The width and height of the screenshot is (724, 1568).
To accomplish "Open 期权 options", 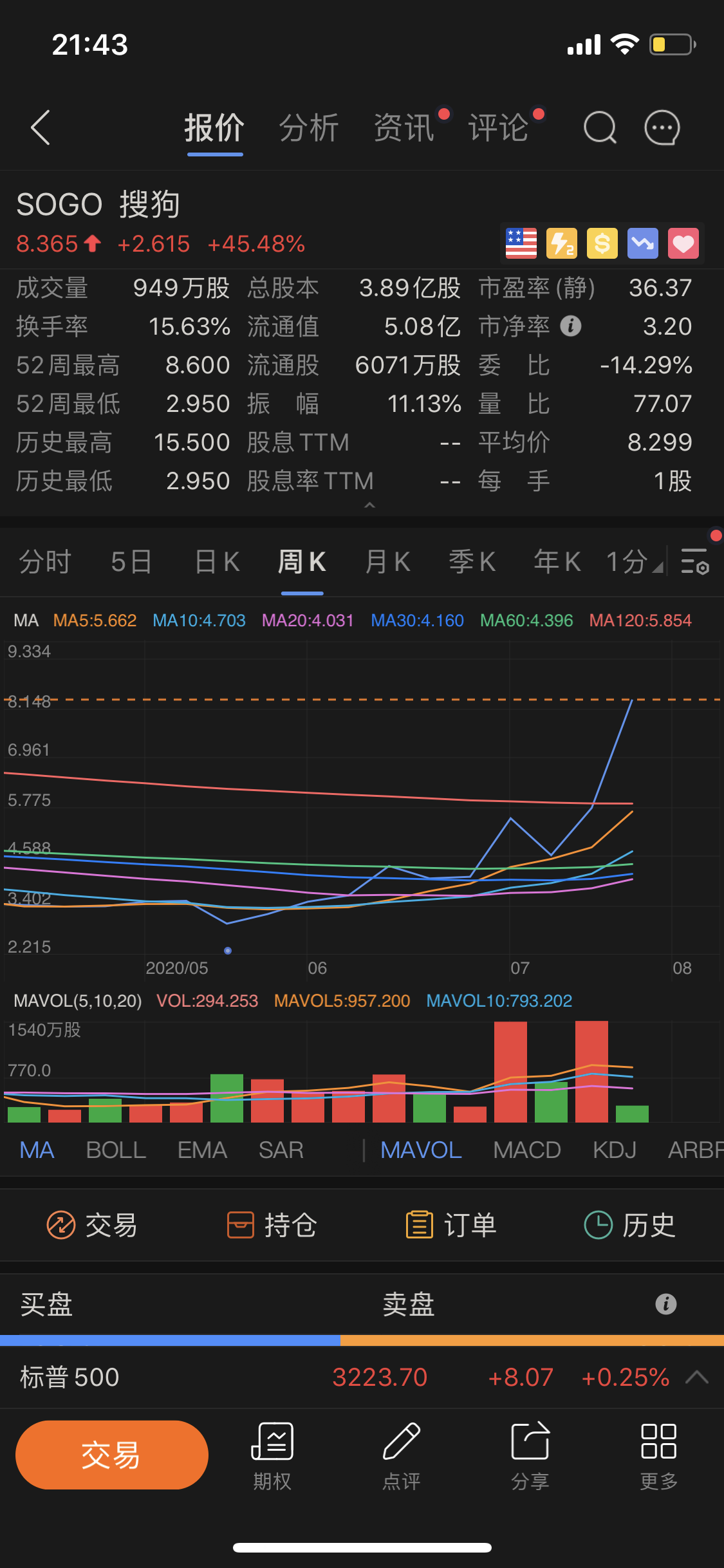I will pos(272,1456).
